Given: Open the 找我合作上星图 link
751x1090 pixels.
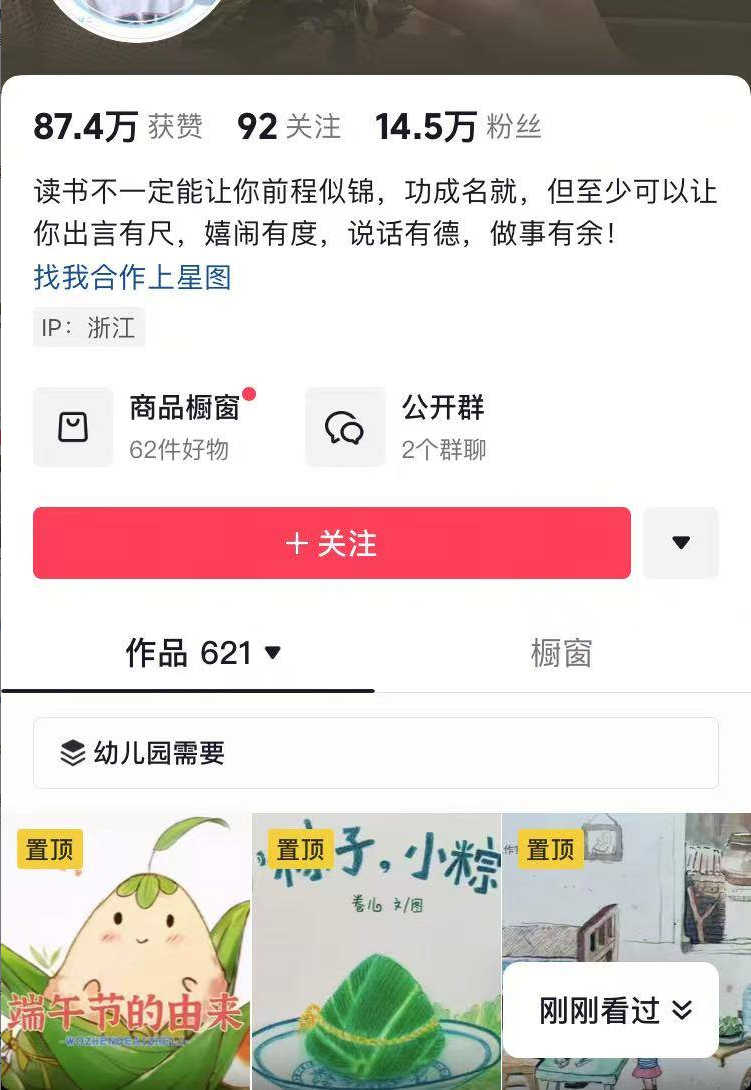Looking at the screenshot, I should (x=132, y=277).
